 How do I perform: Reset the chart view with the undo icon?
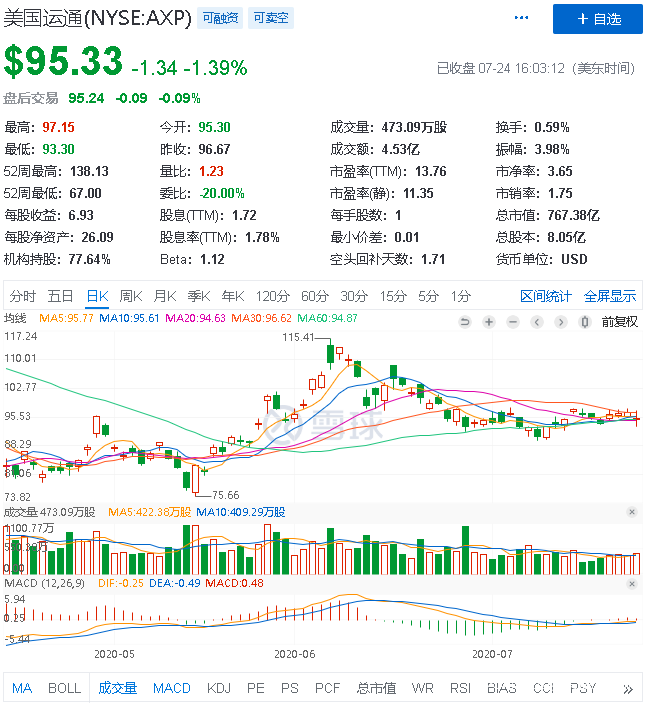tap(464, 322)
